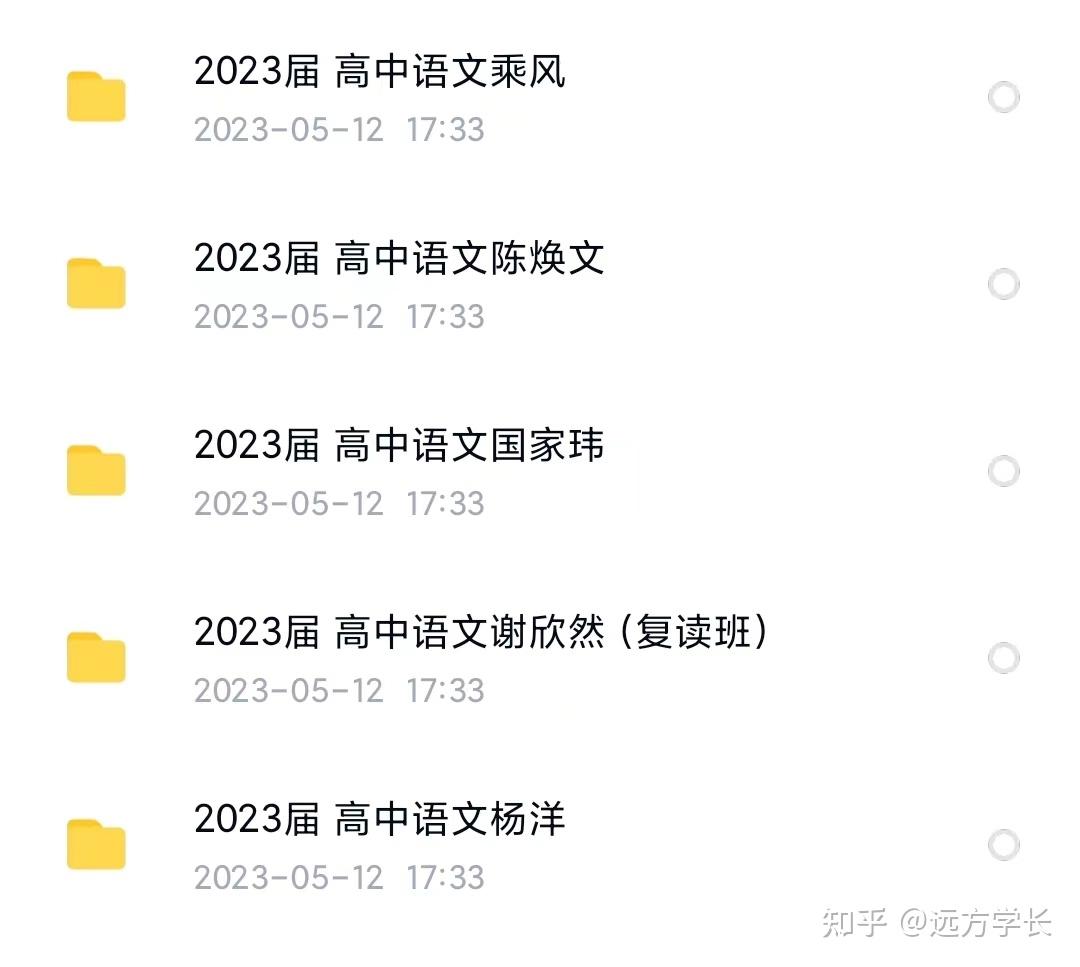Open the 2023届 高中语文国家玮 folder
The image size is (1080, 967).
tap(399, 447)
